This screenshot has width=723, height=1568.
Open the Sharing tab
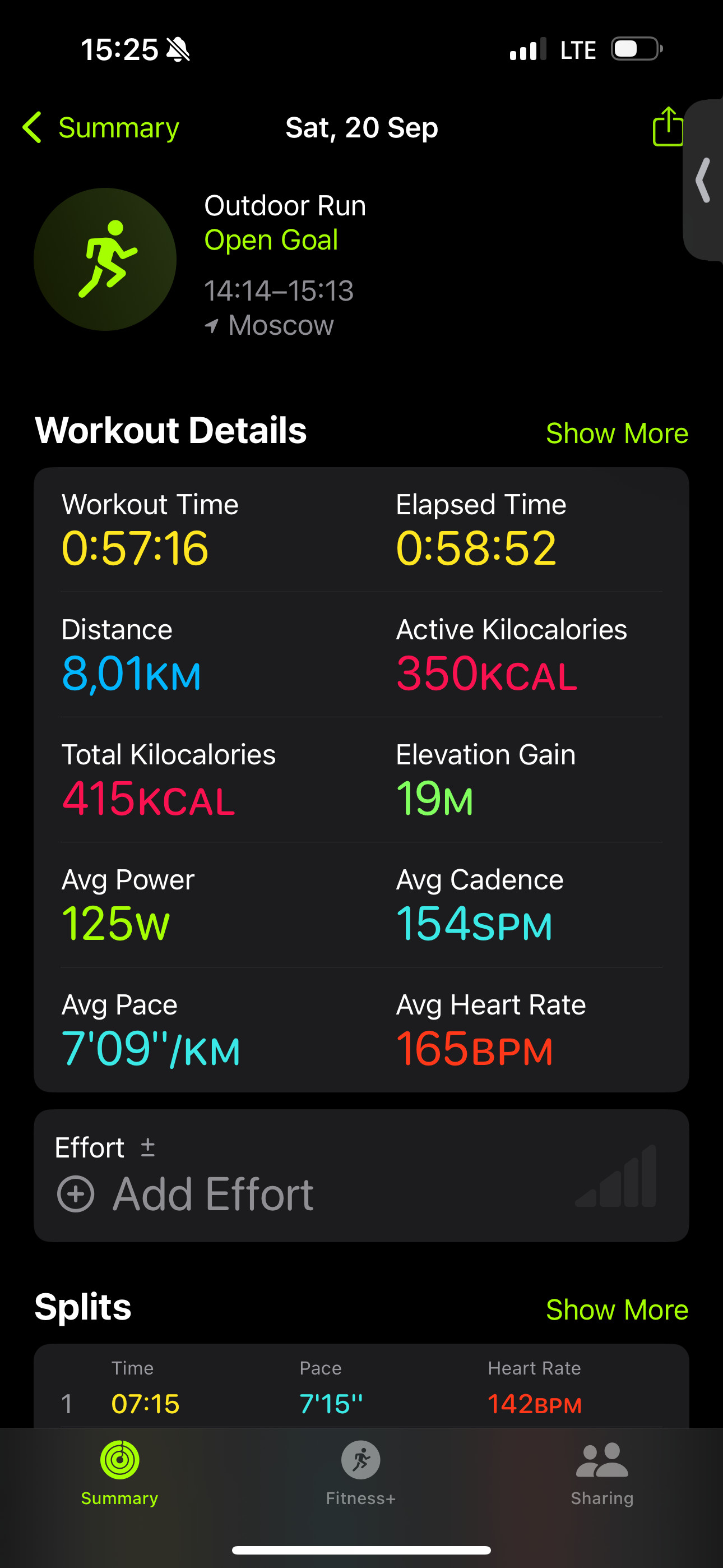(x=602, y=1473)
